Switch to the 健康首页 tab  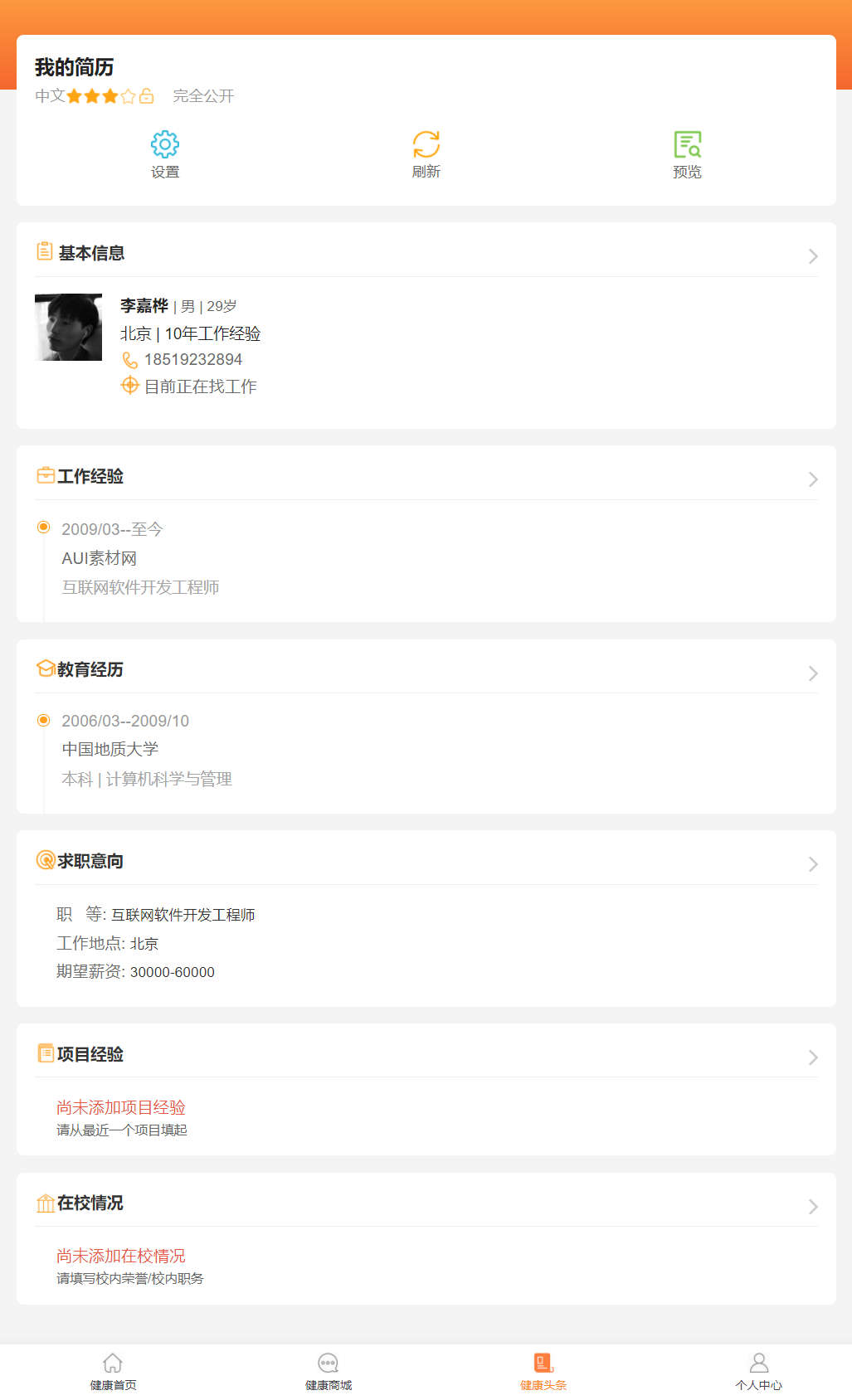113,1372
